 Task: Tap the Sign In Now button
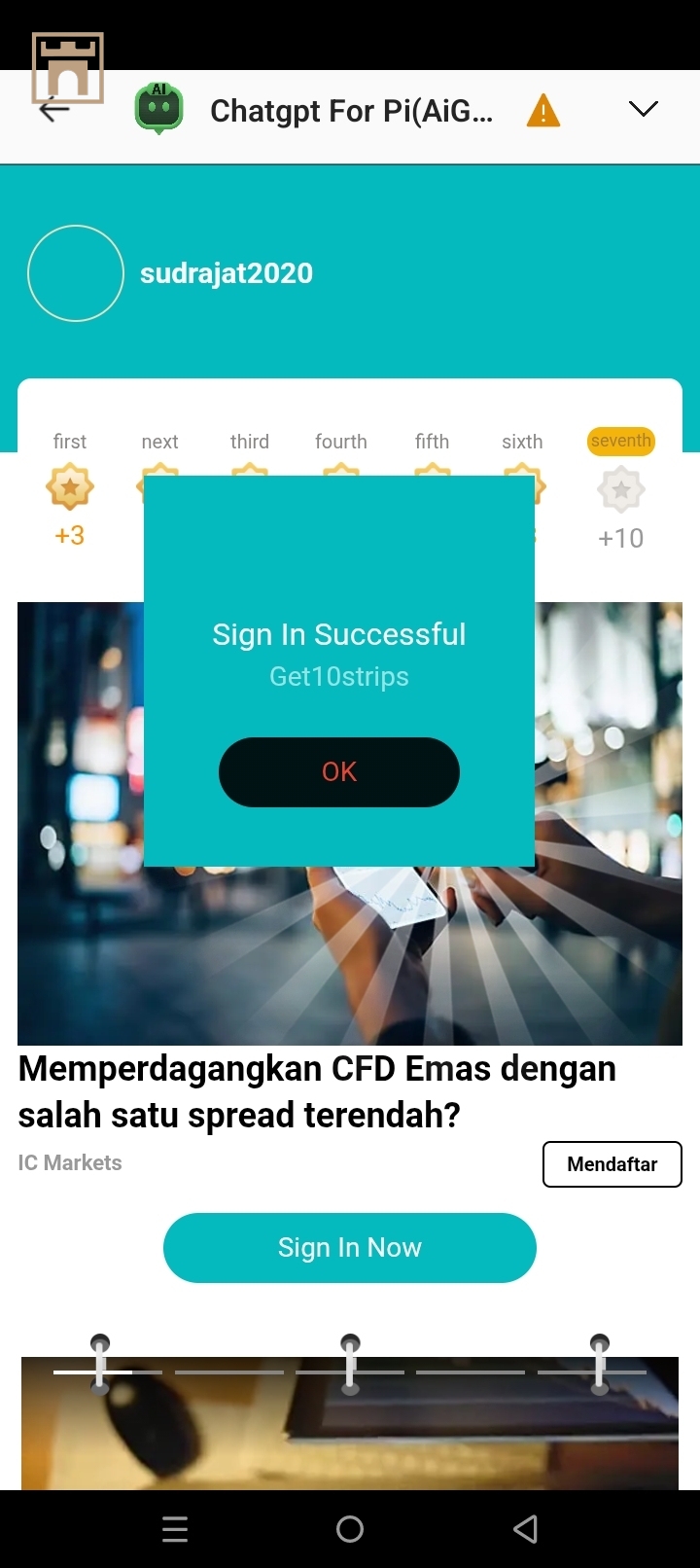(x=349, y=1247)
